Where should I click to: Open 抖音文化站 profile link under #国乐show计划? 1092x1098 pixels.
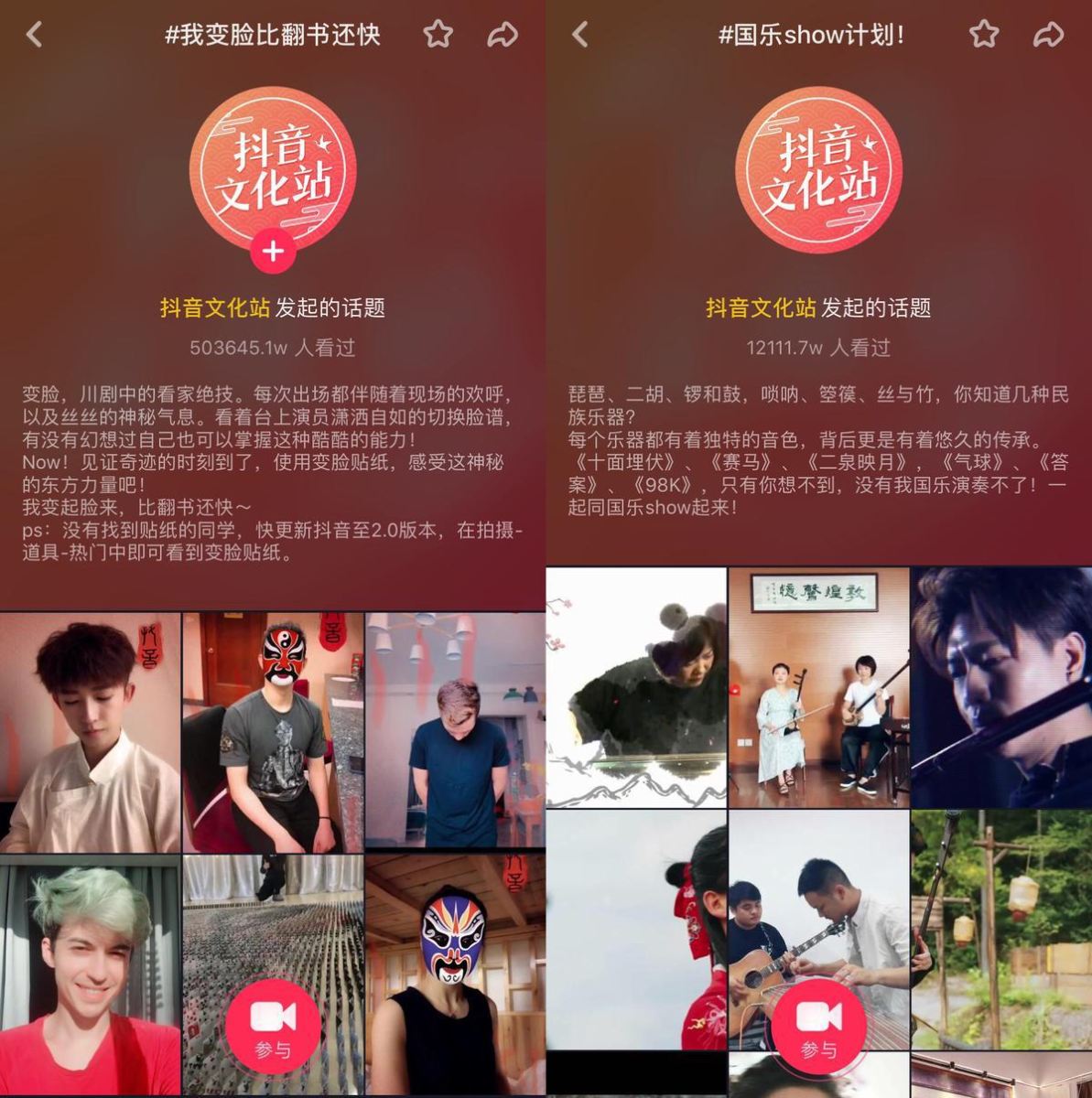(x=760, y=307)
